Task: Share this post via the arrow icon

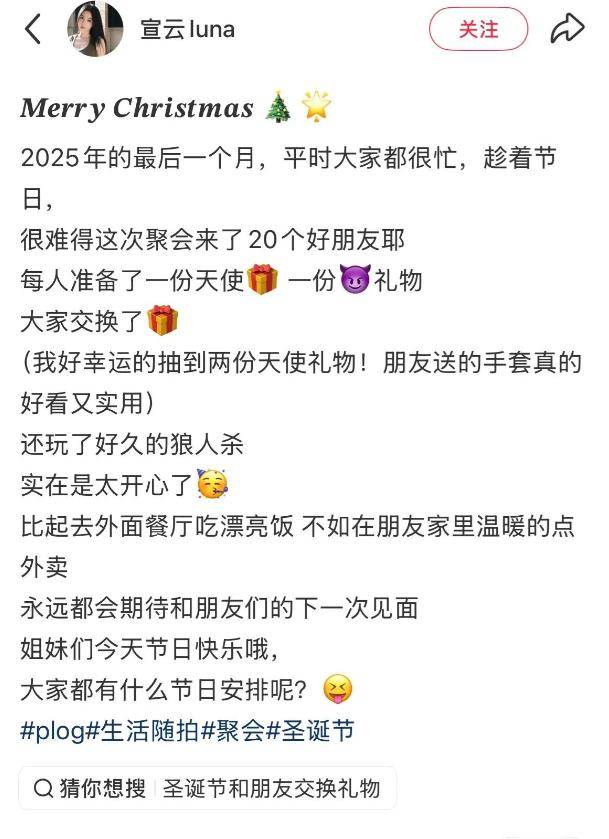Action: pos(567,29)
